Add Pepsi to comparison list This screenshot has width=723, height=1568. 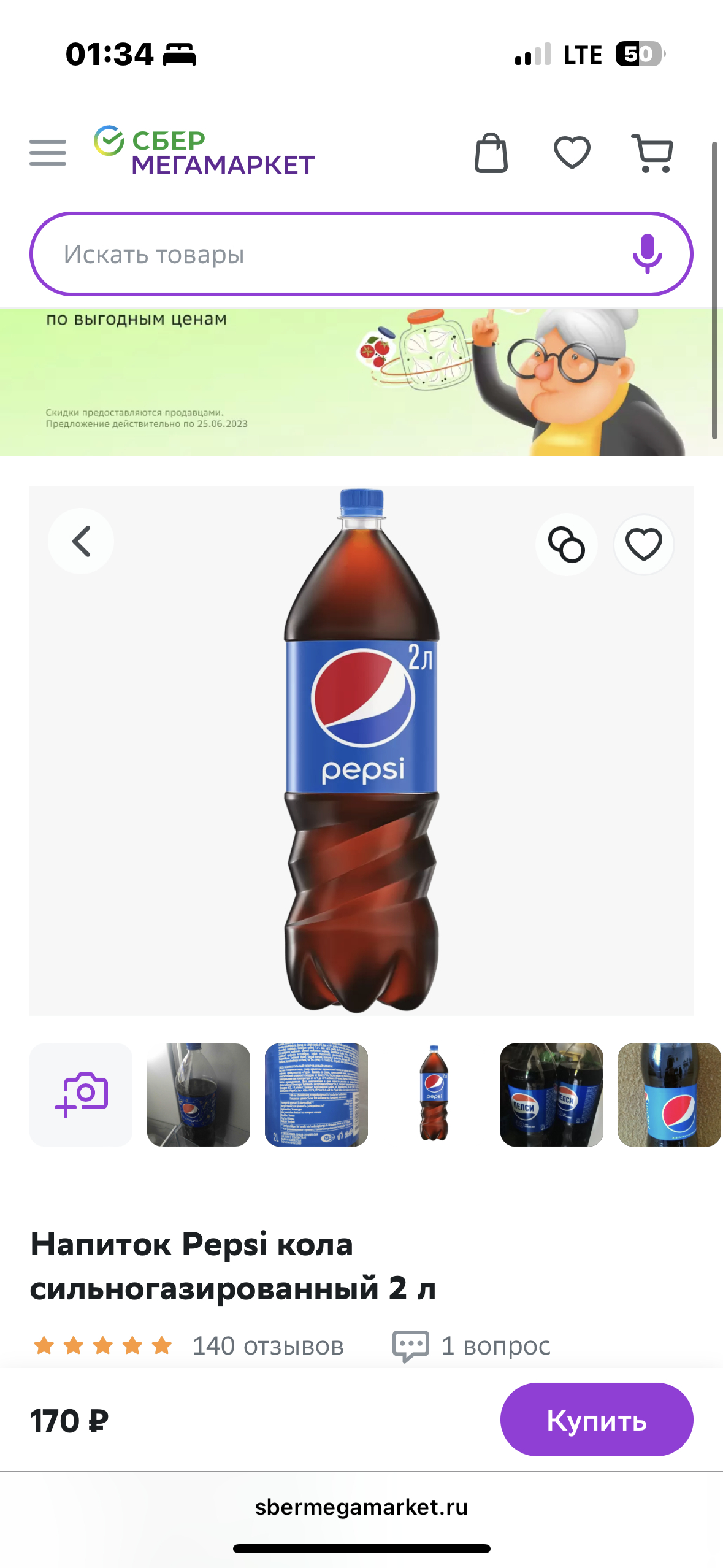pos(566,545)
